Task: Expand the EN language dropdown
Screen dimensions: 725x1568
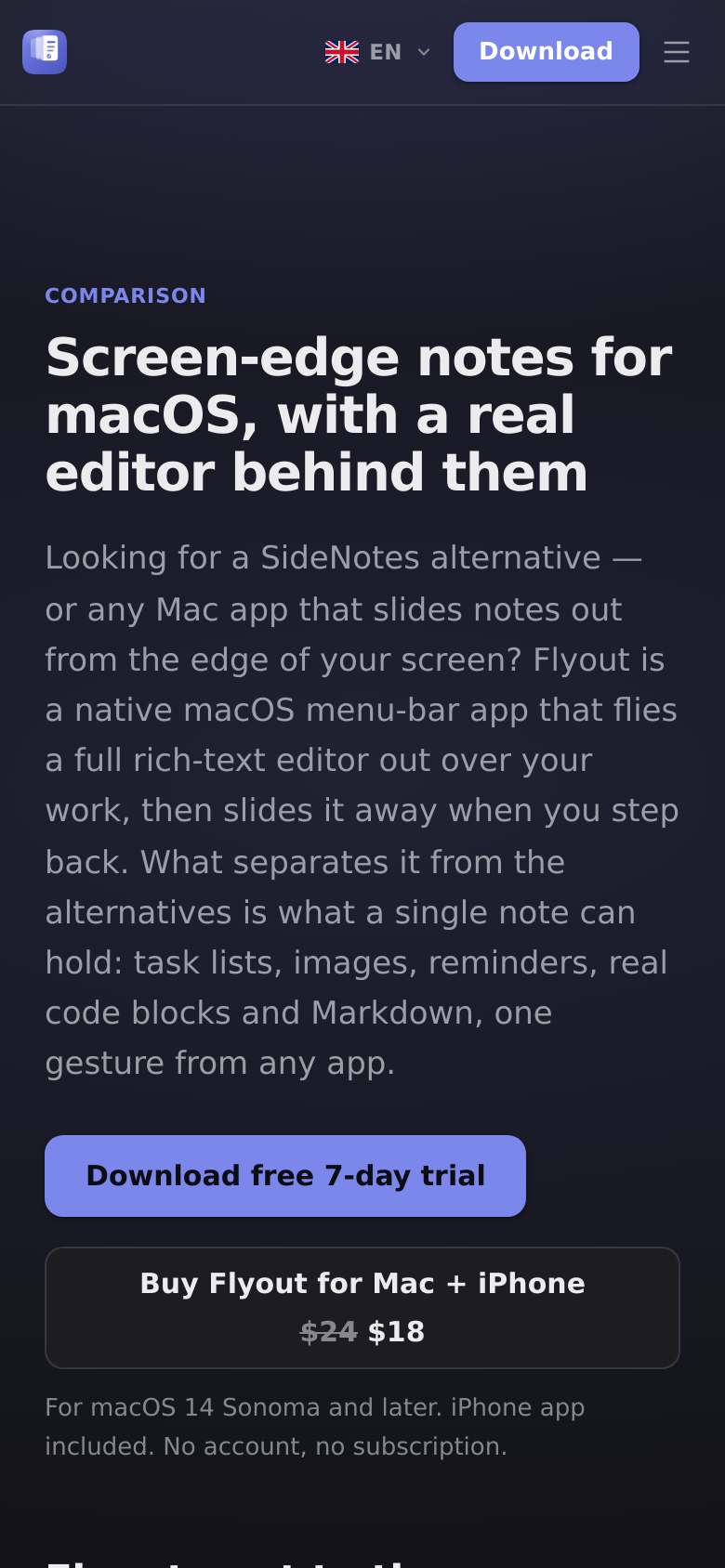Action: point(378,52)
